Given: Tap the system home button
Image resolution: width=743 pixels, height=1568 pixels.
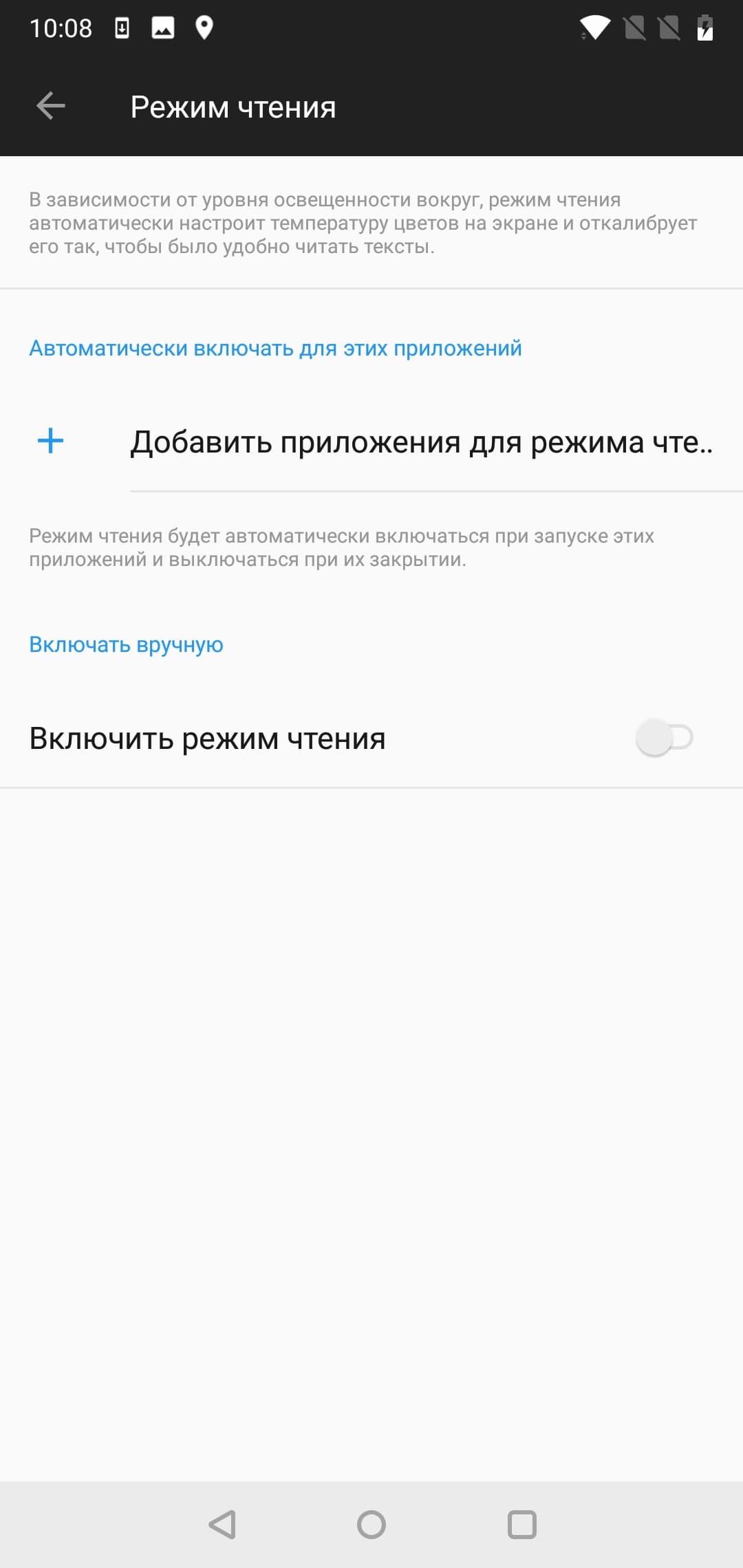Looking at the screenshot, I should coord(371,1525).
